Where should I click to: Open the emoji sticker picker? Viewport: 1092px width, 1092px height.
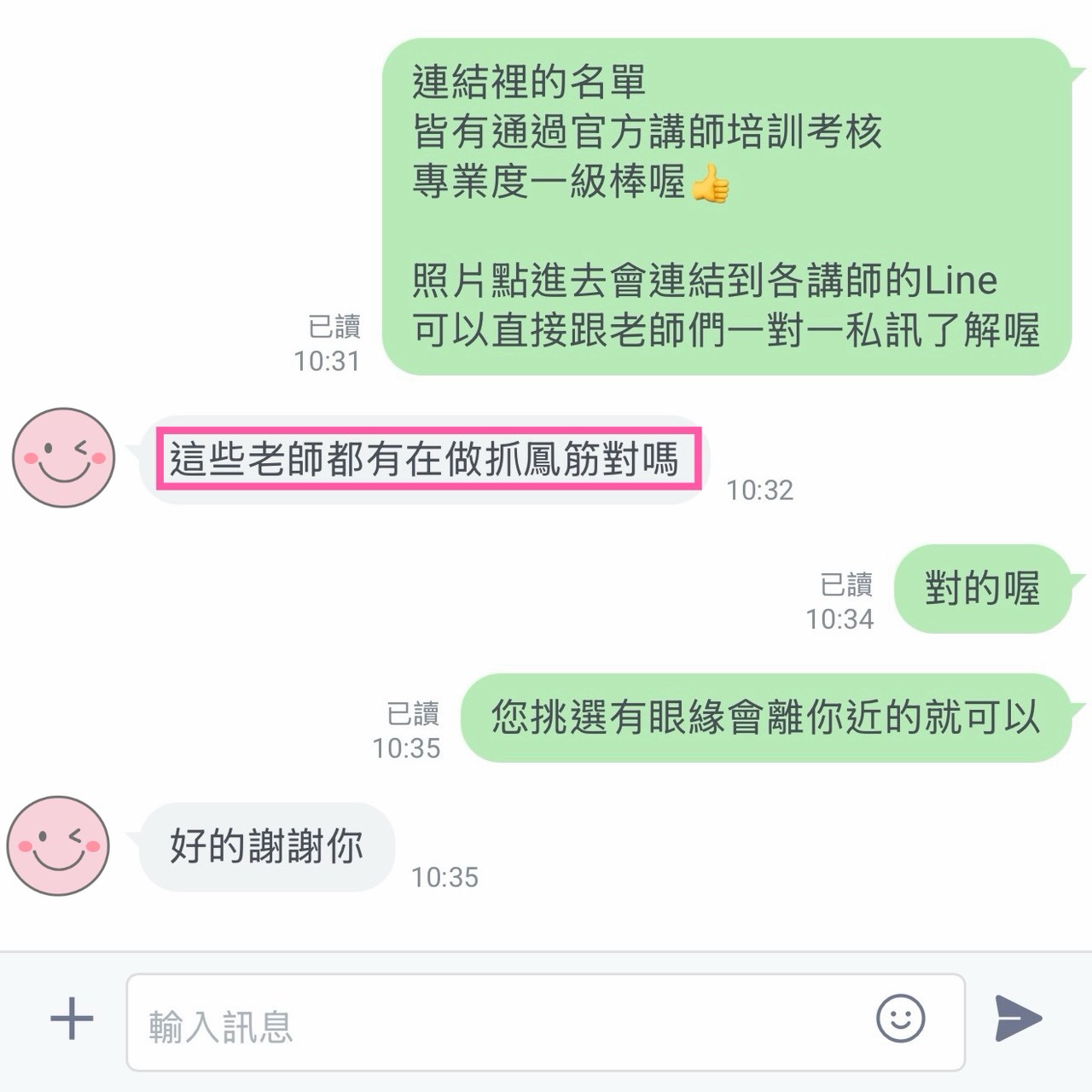(900, 1019)
